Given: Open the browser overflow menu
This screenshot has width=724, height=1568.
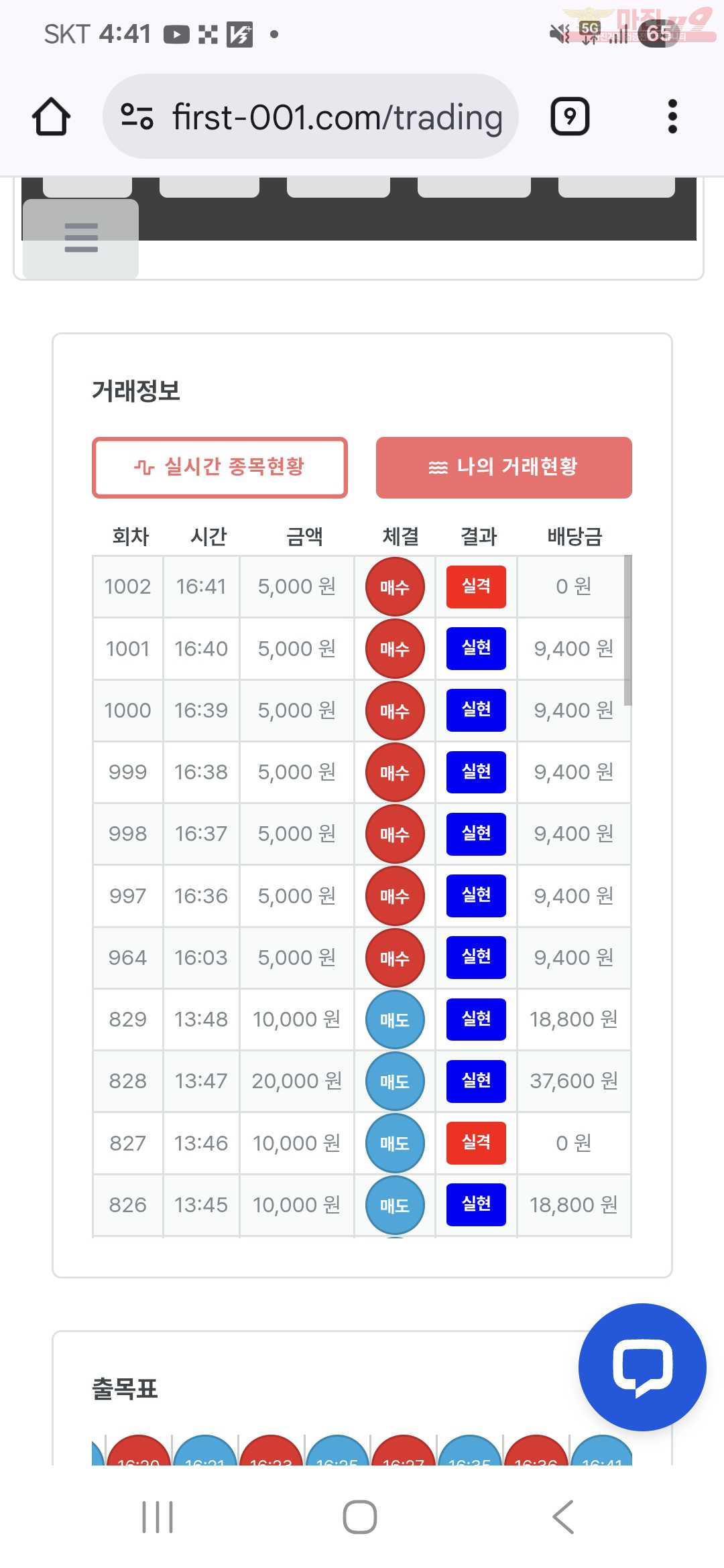Looking at the screenshot, I should (672, 117).
